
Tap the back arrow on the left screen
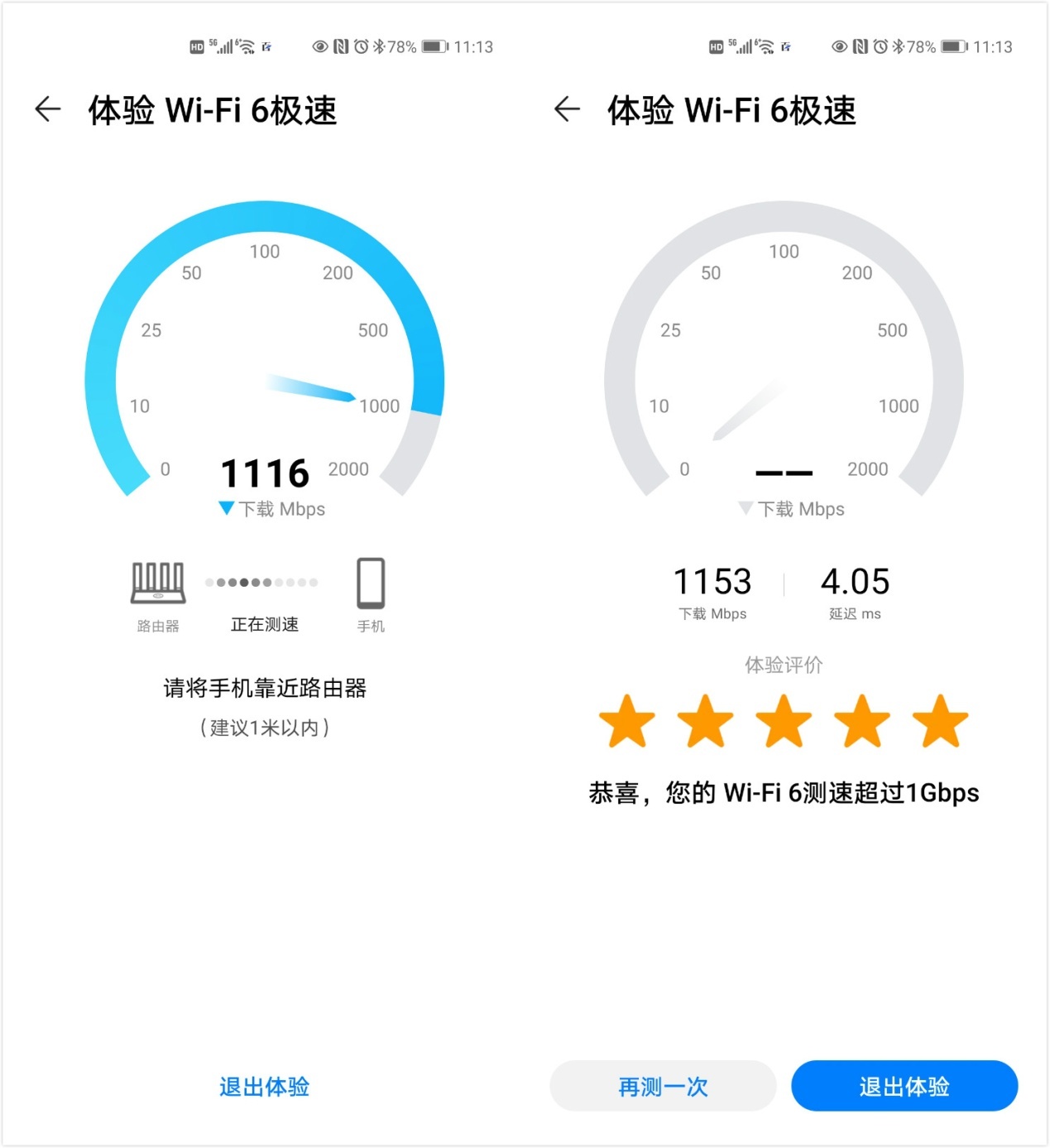tap(48, 109)
